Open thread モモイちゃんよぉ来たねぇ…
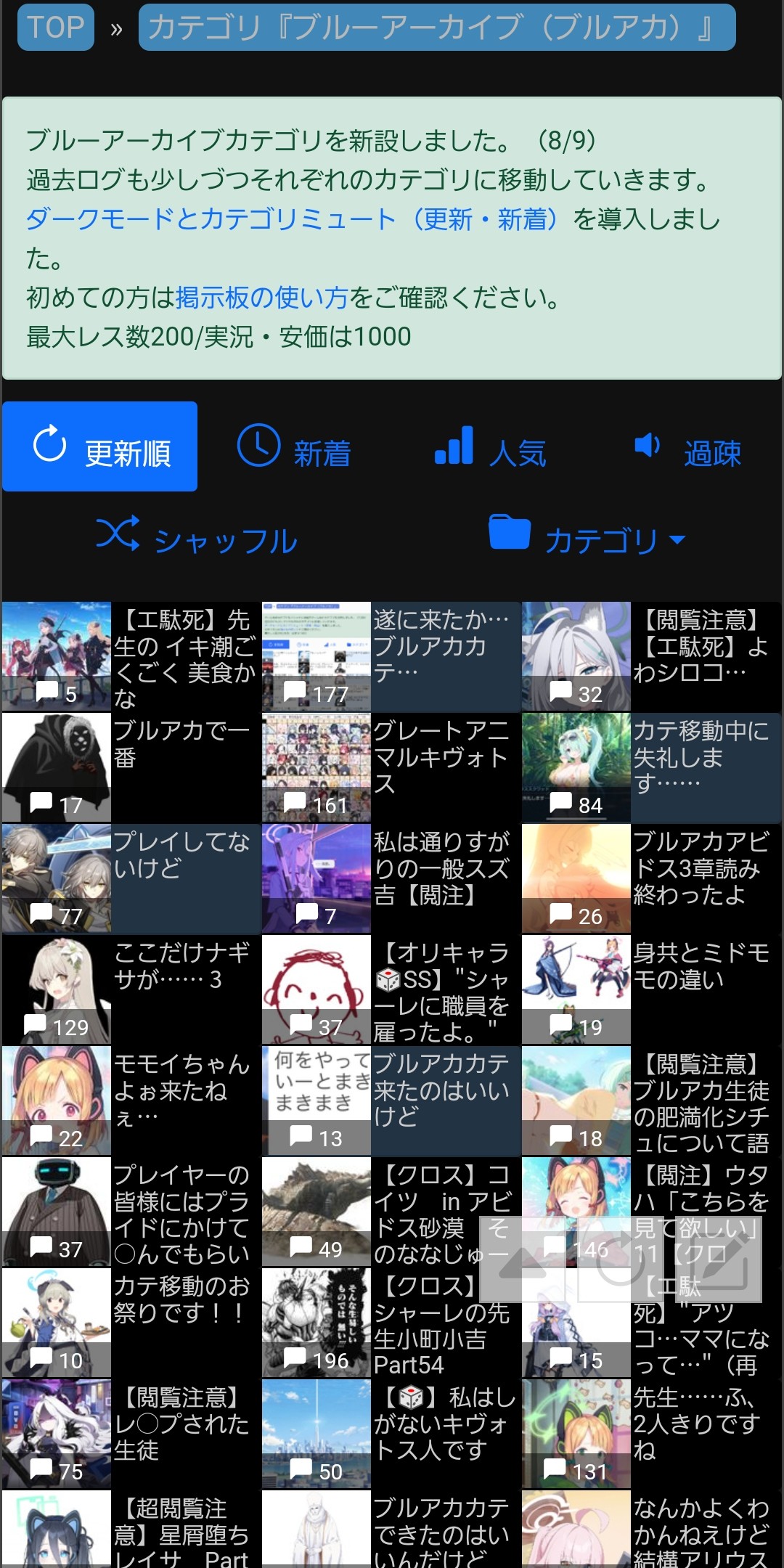The height and width of the screenshot is (1568, 784). point(181,1090)
